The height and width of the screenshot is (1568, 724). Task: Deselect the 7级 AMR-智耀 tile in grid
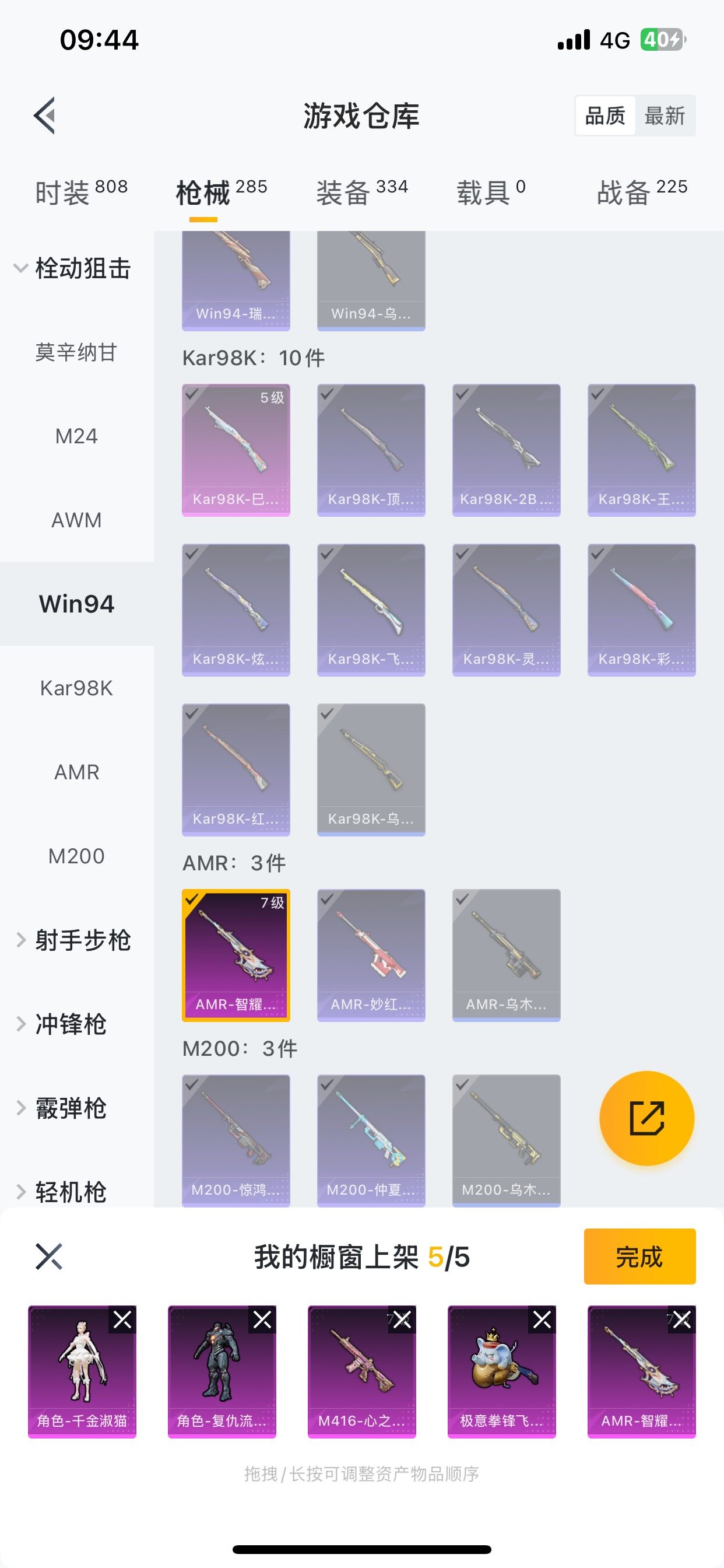tap(236, 954)
